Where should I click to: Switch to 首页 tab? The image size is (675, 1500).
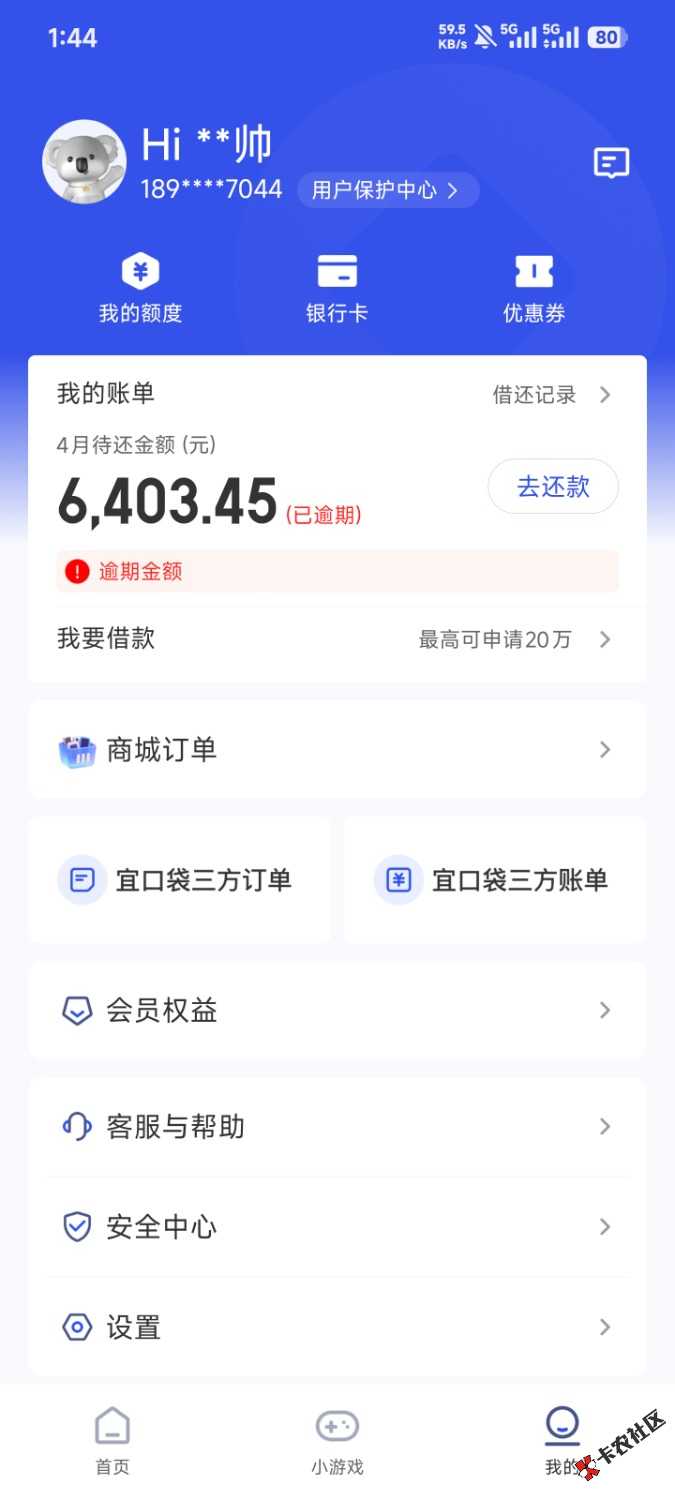tap(112, 1441)
